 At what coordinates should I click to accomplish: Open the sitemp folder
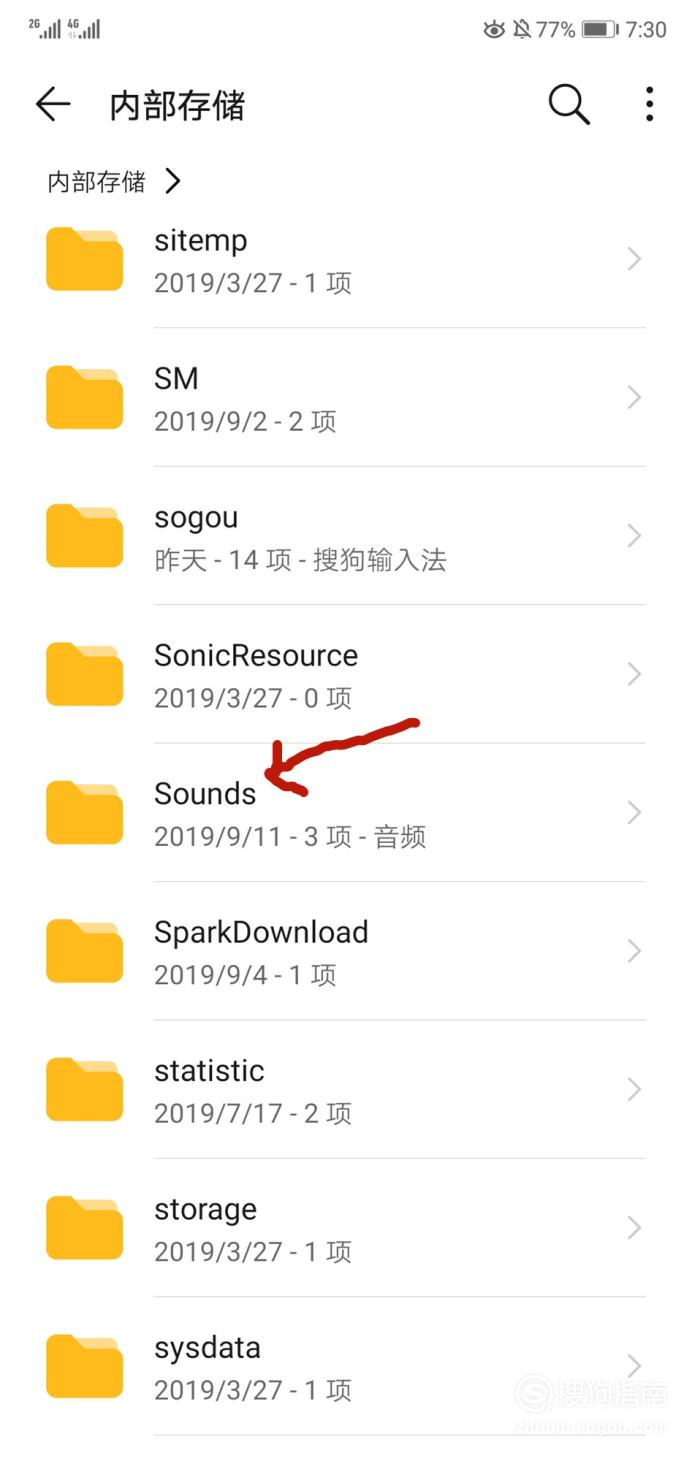click(346, 260)
